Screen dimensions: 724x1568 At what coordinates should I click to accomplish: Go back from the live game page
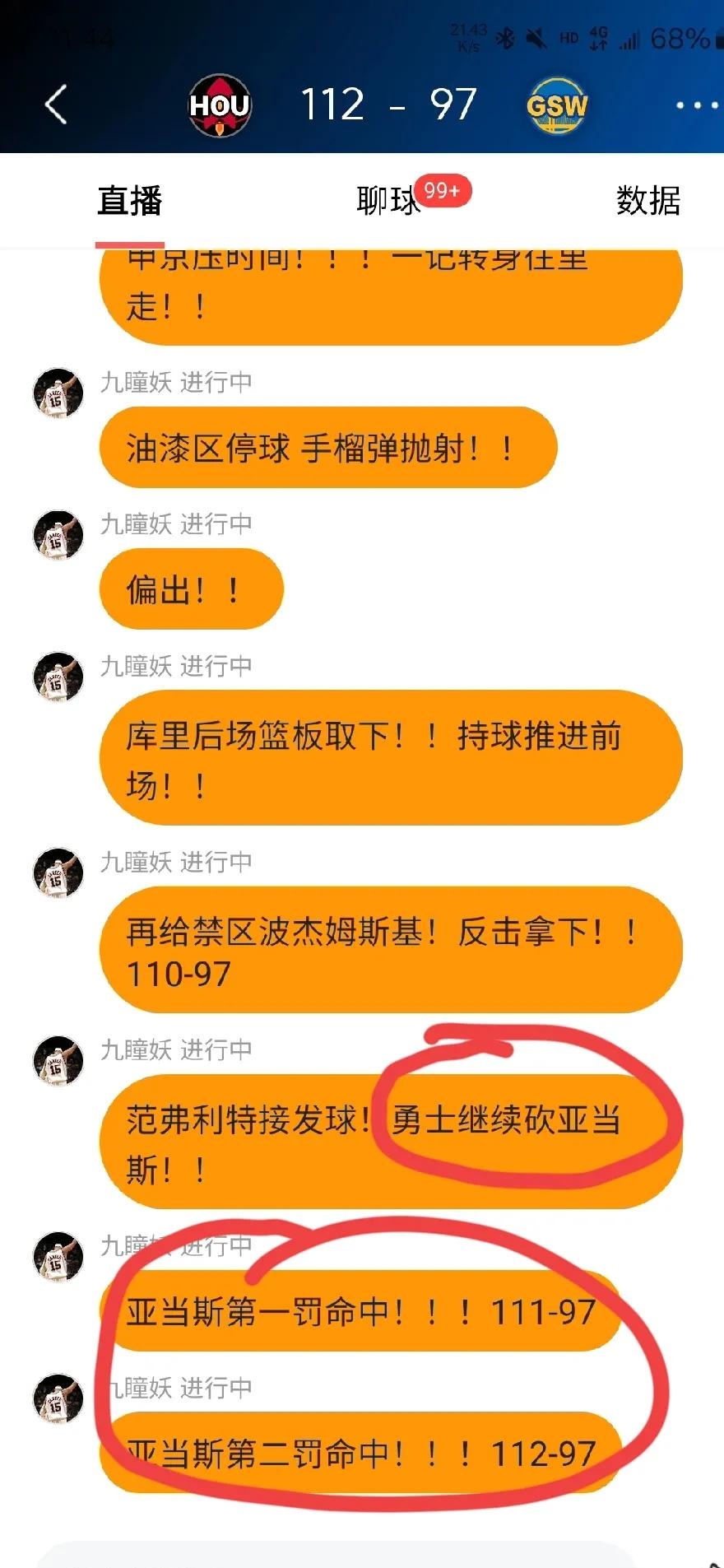[56, 105]
